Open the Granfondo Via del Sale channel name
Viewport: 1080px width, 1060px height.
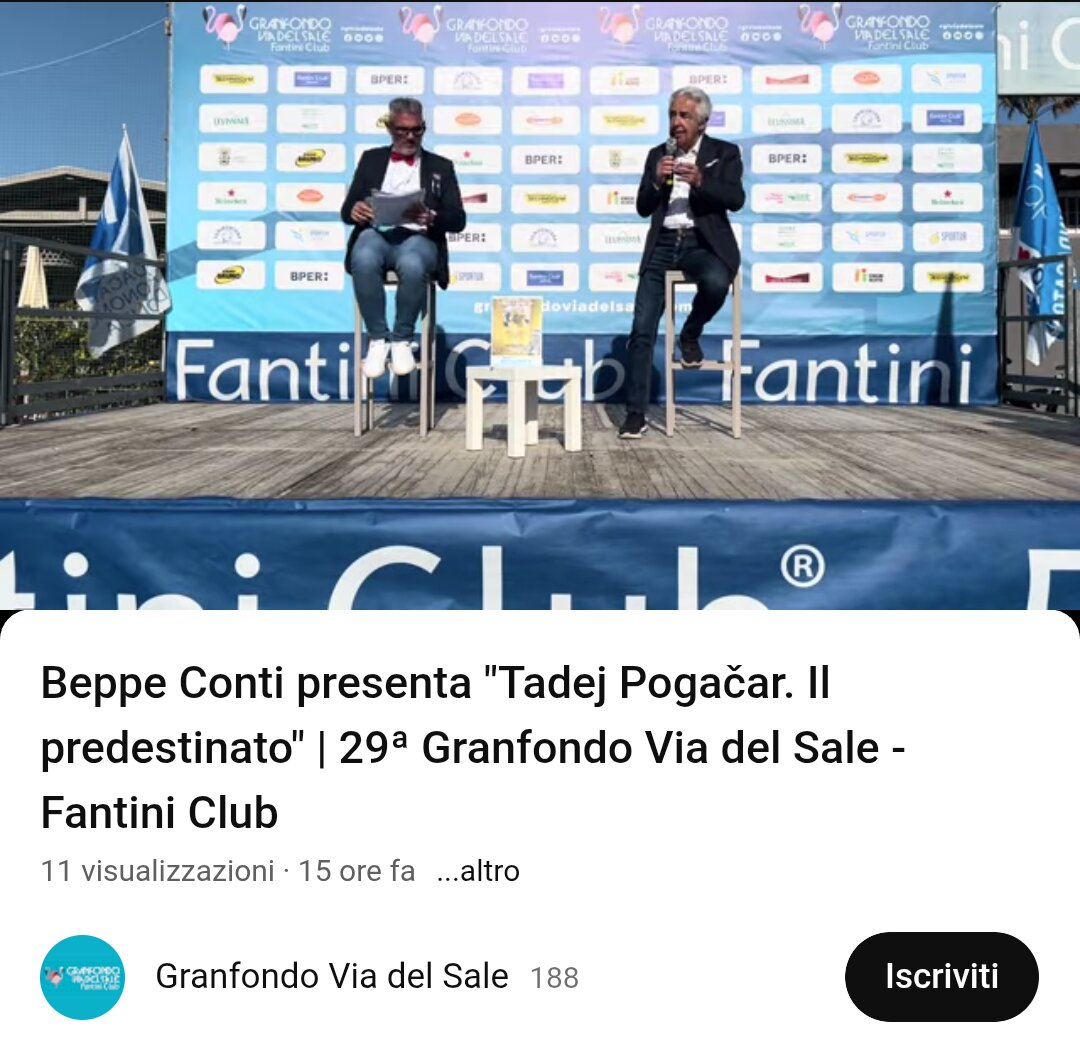tap(331, 976)
